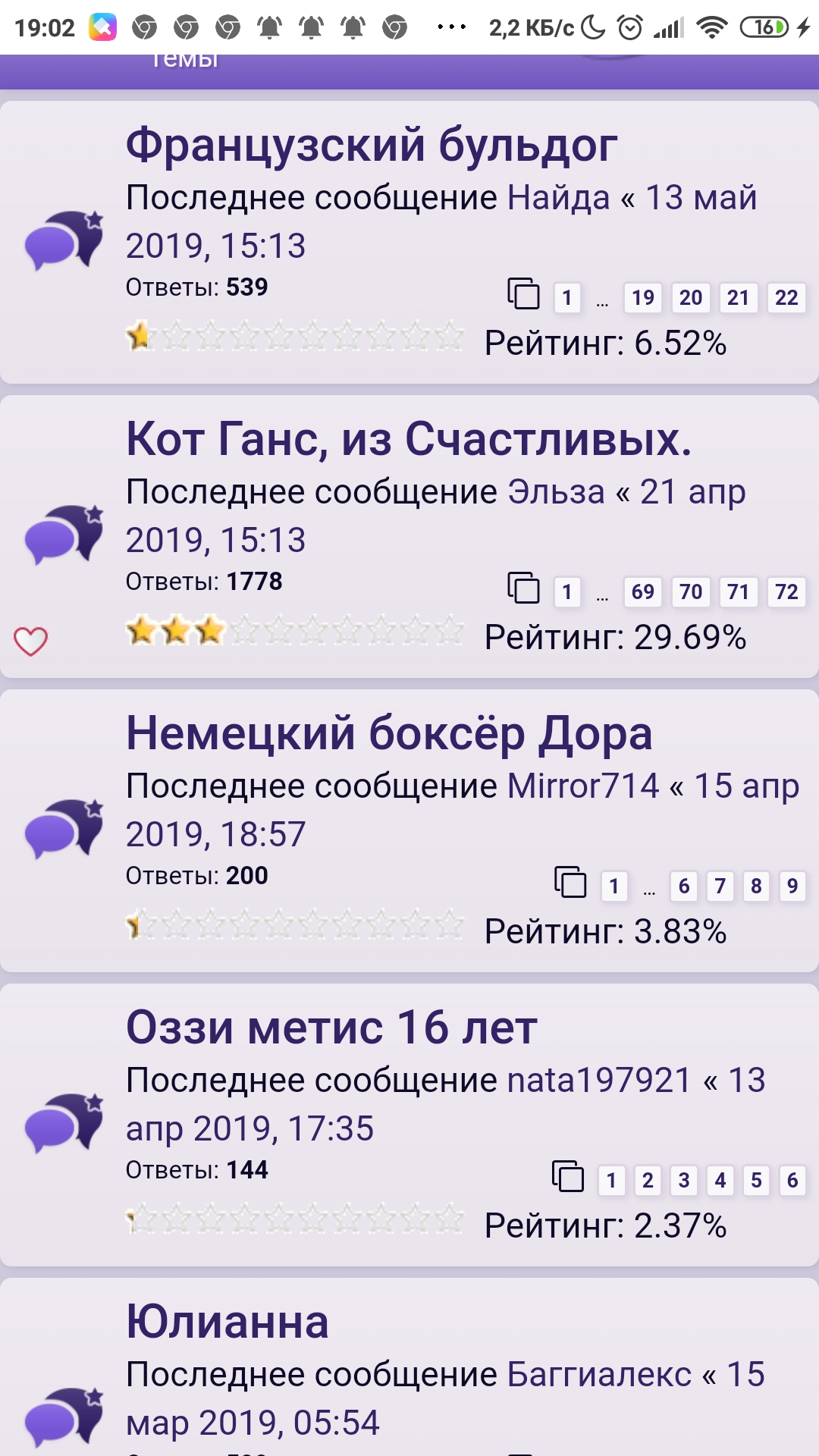View profile of user Баггиалекс
This screenshot has height=1456, width=819.
[598, 1375]
